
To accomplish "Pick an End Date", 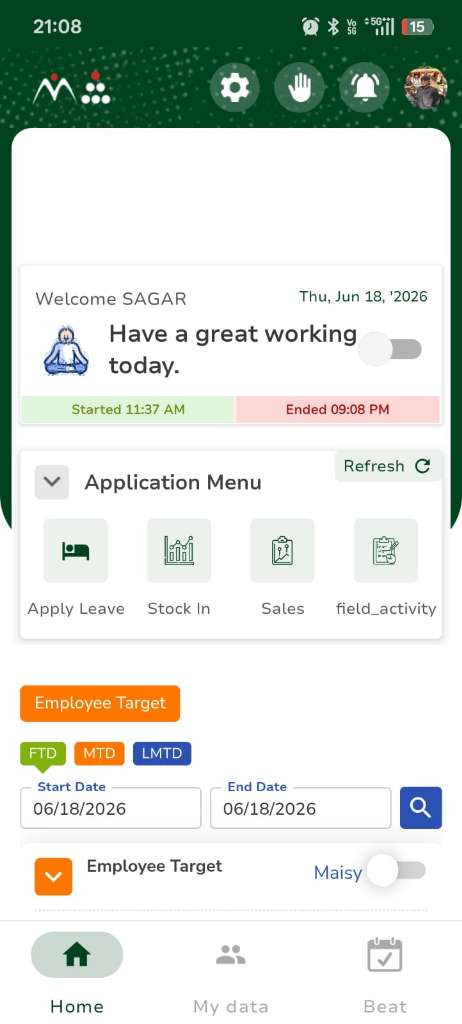I will pyautogui.click(x=301, y=808).
